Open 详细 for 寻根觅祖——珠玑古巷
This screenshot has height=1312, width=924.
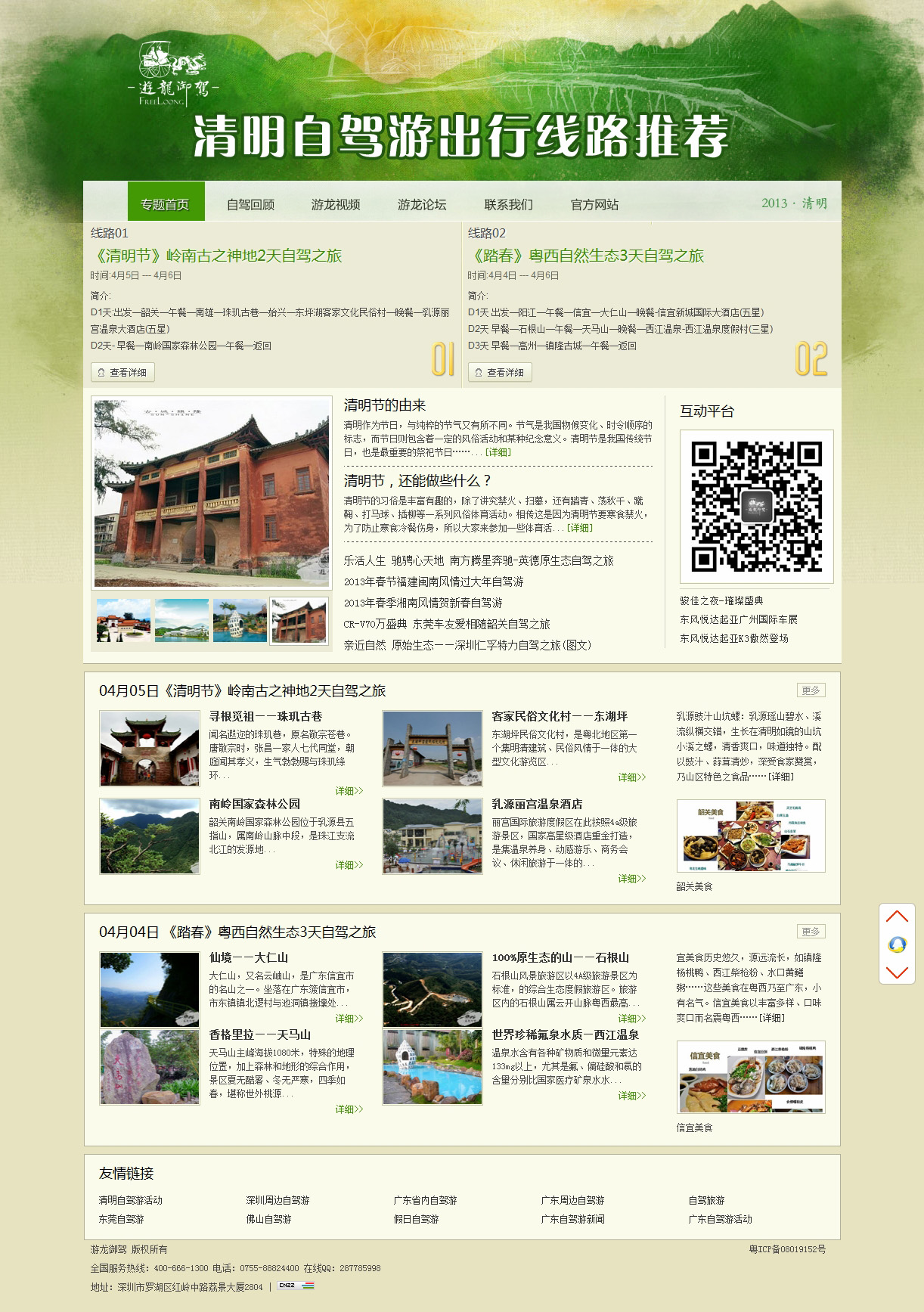pyautogui.click(x=349, y=791)
